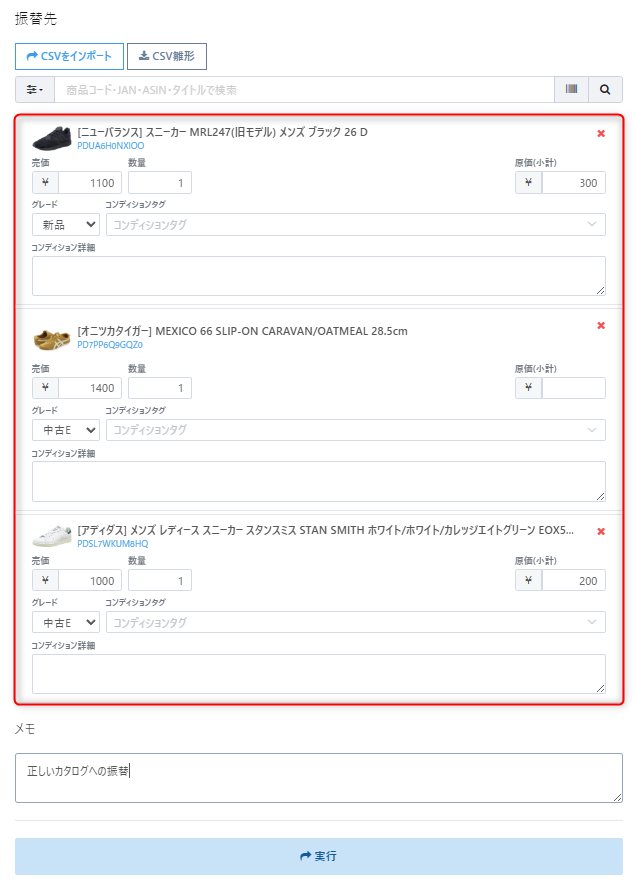Expand condition tag dropdown for Onitsuka Tiger

coord(355,430)
